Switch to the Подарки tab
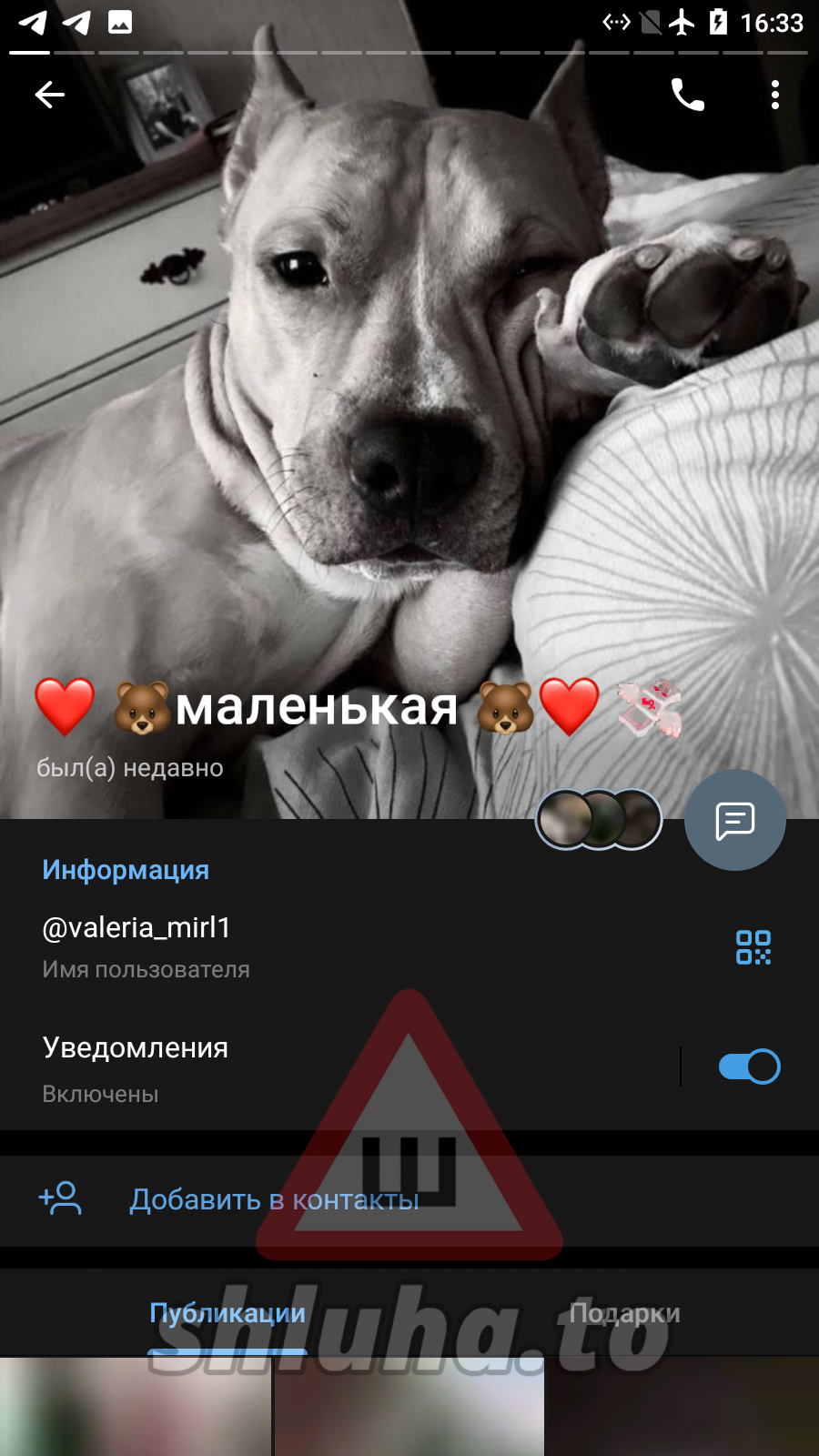Screen dimensions: 819x1456 [624, 1313]
